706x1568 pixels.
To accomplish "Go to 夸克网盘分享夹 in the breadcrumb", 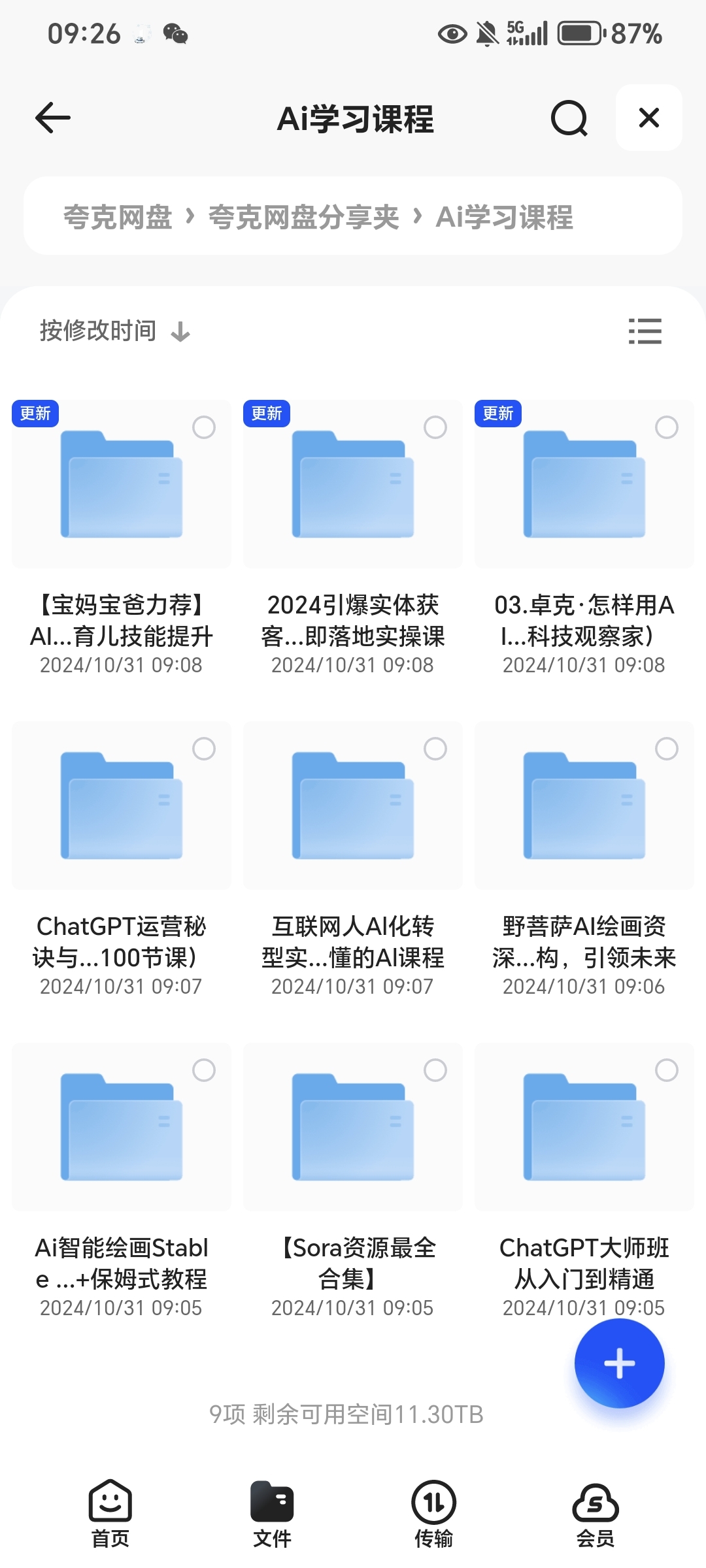I will point(303,217).
